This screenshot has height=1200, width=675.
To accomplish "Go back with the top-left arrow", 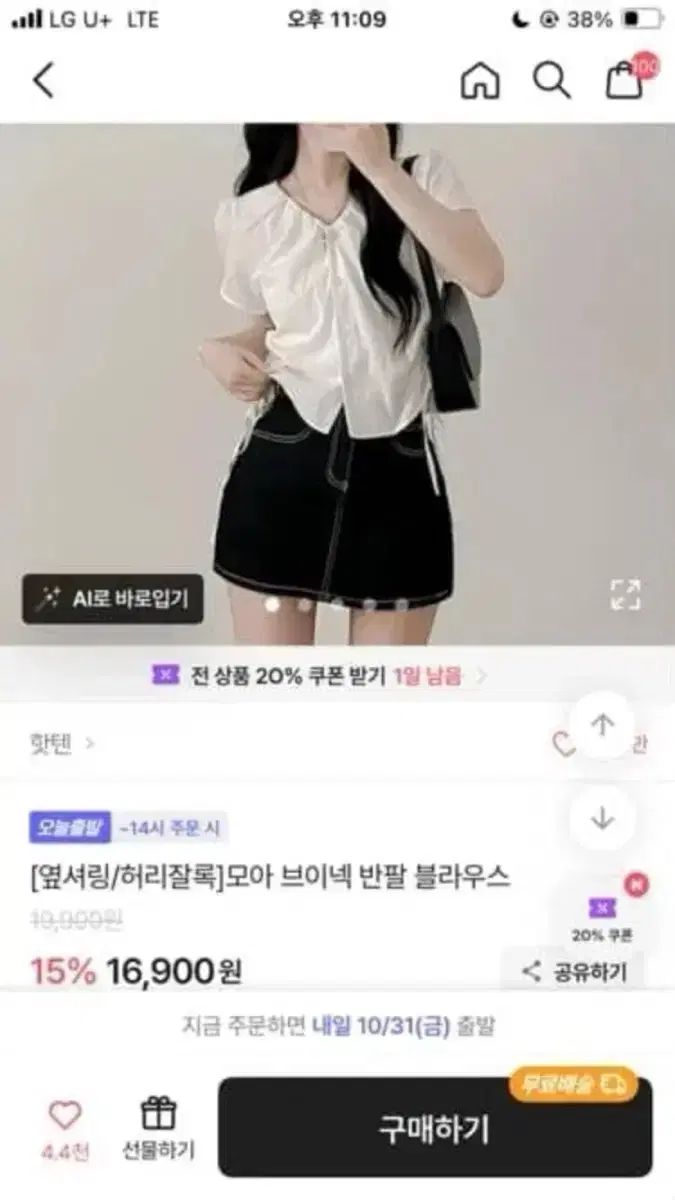I will pyautogui.click(x=43, y=80).
